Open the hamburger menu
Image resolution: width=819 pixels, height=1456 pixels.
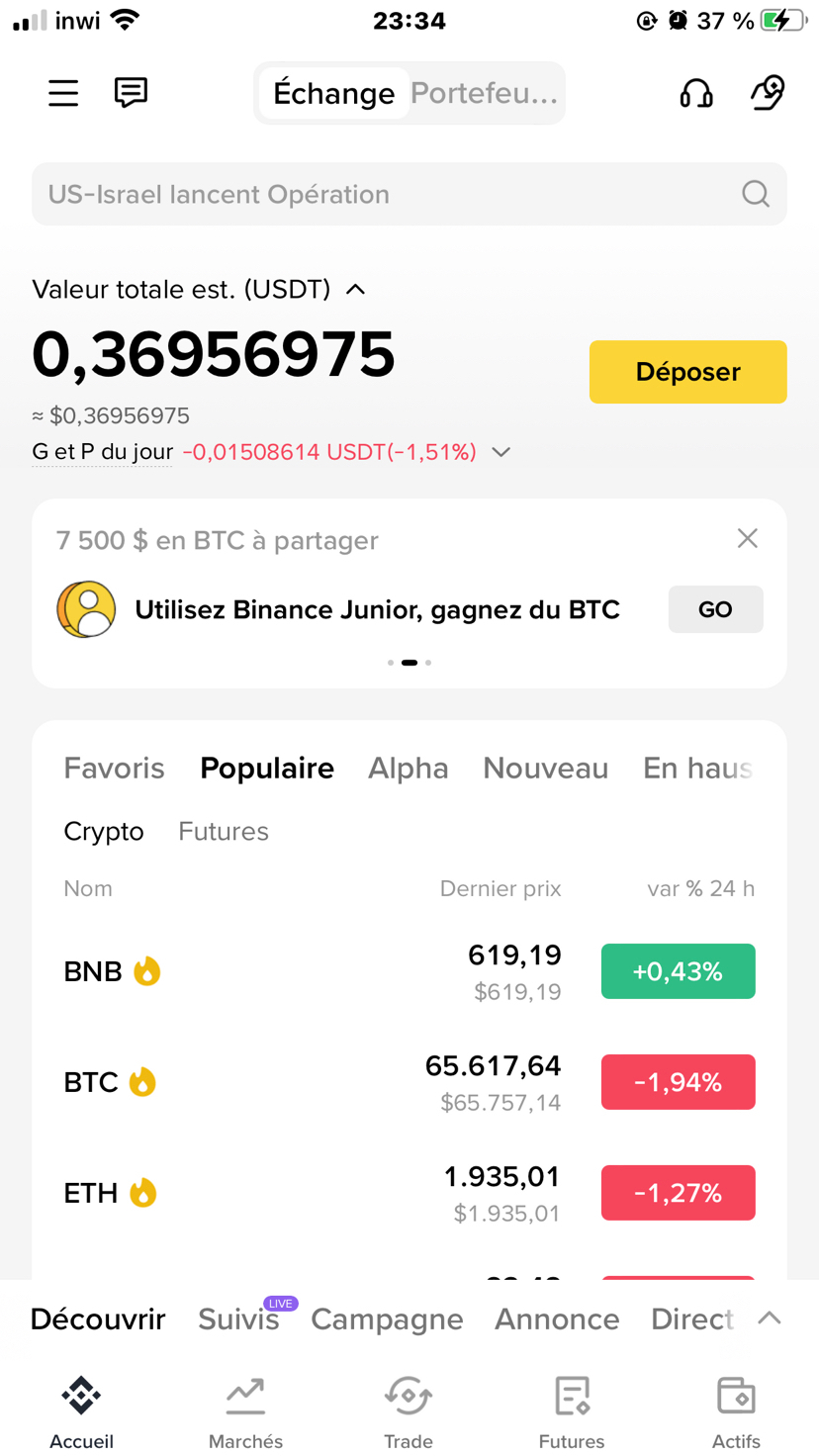(63, 93)
